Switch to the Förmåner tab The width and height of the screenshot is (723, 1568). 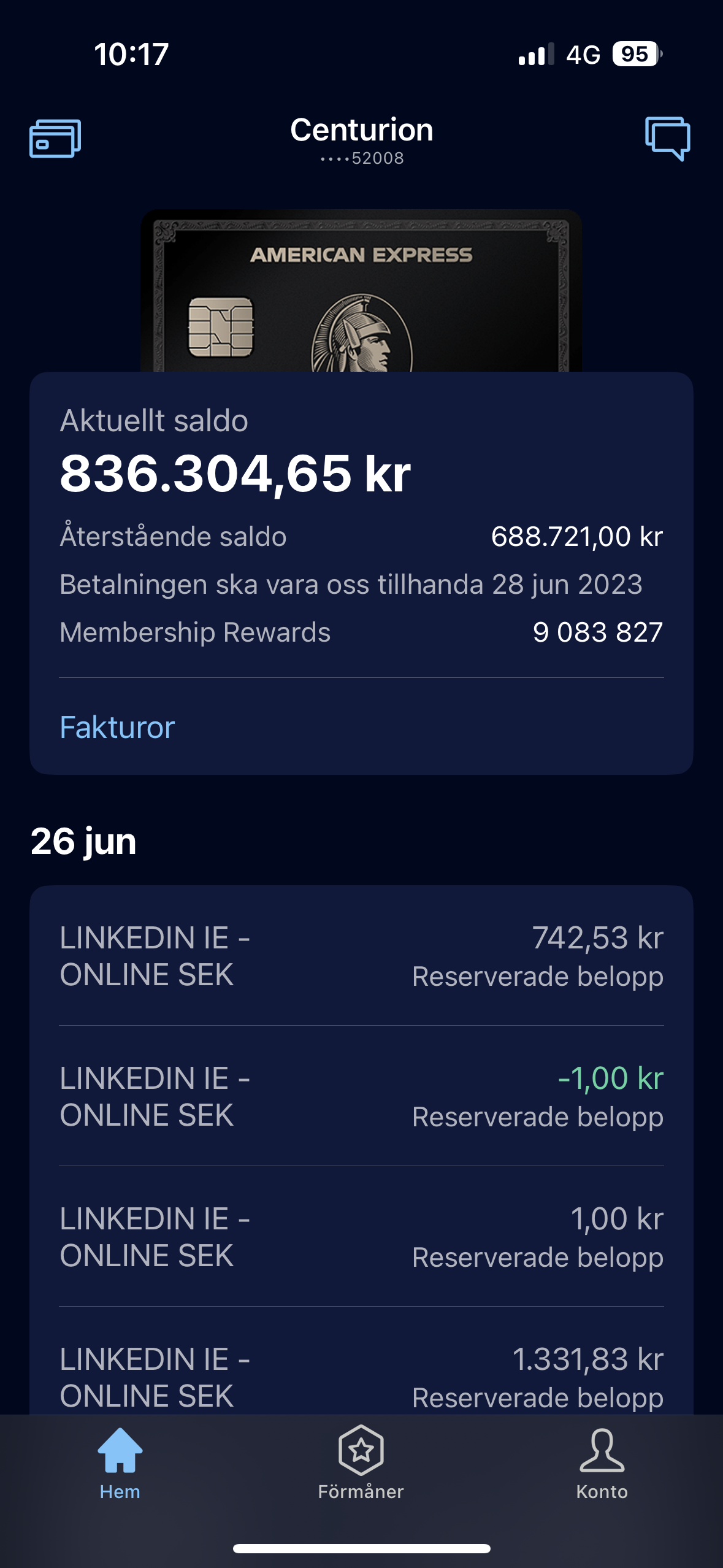[361, 1462]
